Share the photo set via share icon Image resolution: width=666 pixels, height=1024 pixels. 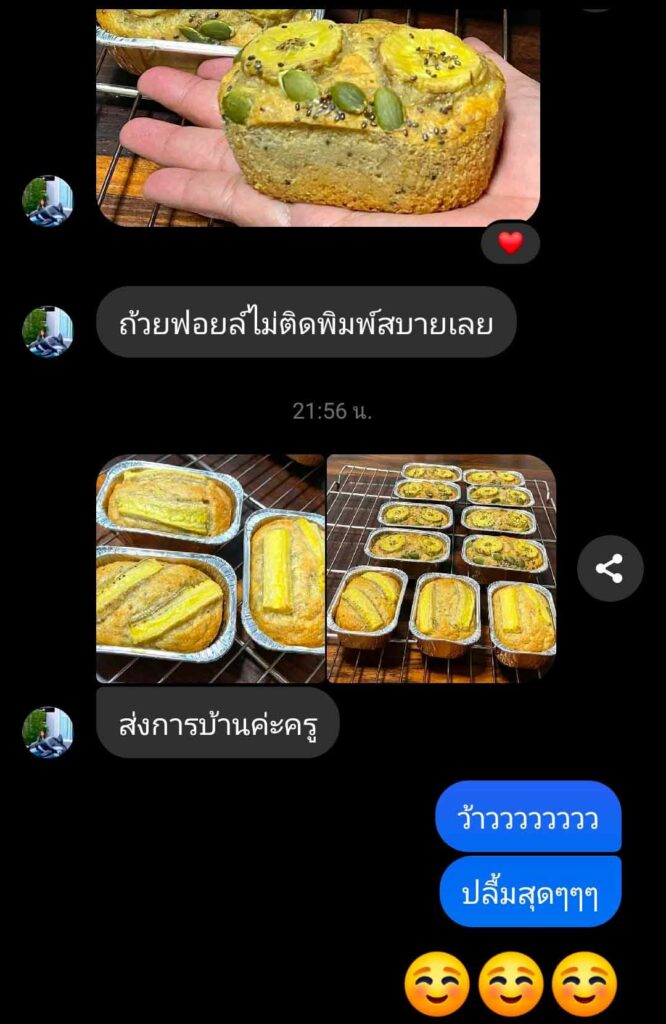(x=609, y=569)
